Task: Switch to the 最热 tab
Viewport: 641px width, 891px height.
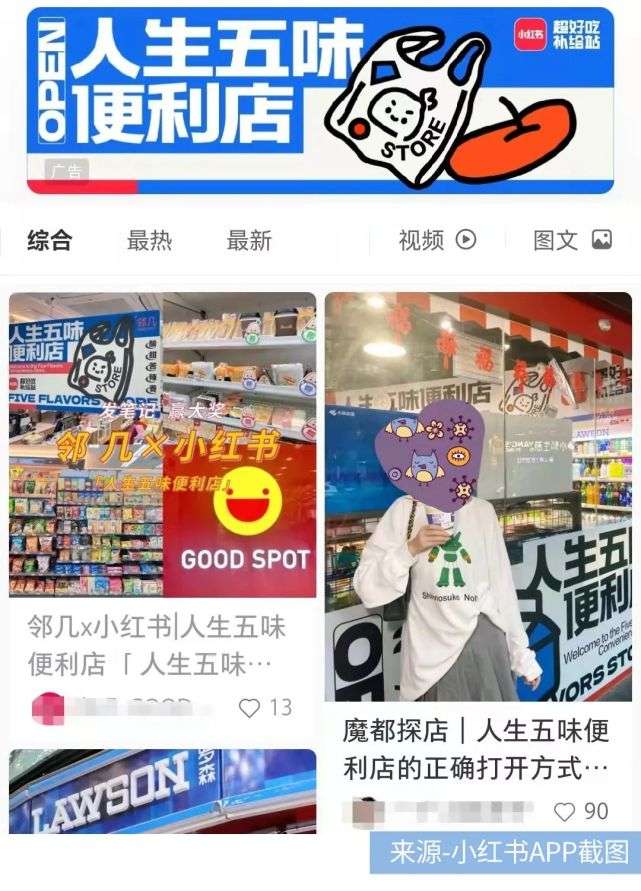Action: 149,241
